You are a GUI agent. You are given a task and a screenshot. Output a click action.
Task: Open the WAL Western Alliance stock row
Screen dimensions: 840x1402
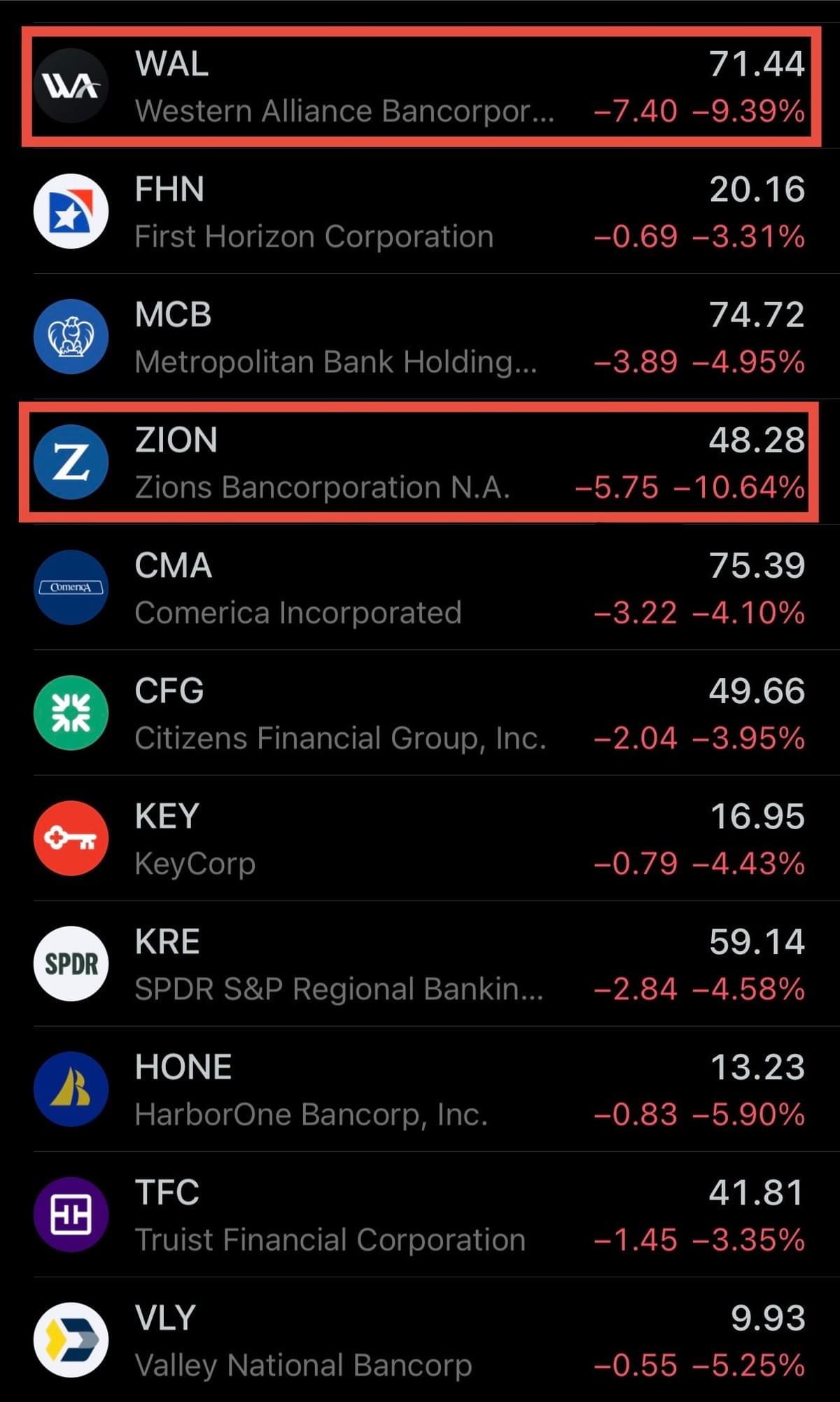[420, 87]
